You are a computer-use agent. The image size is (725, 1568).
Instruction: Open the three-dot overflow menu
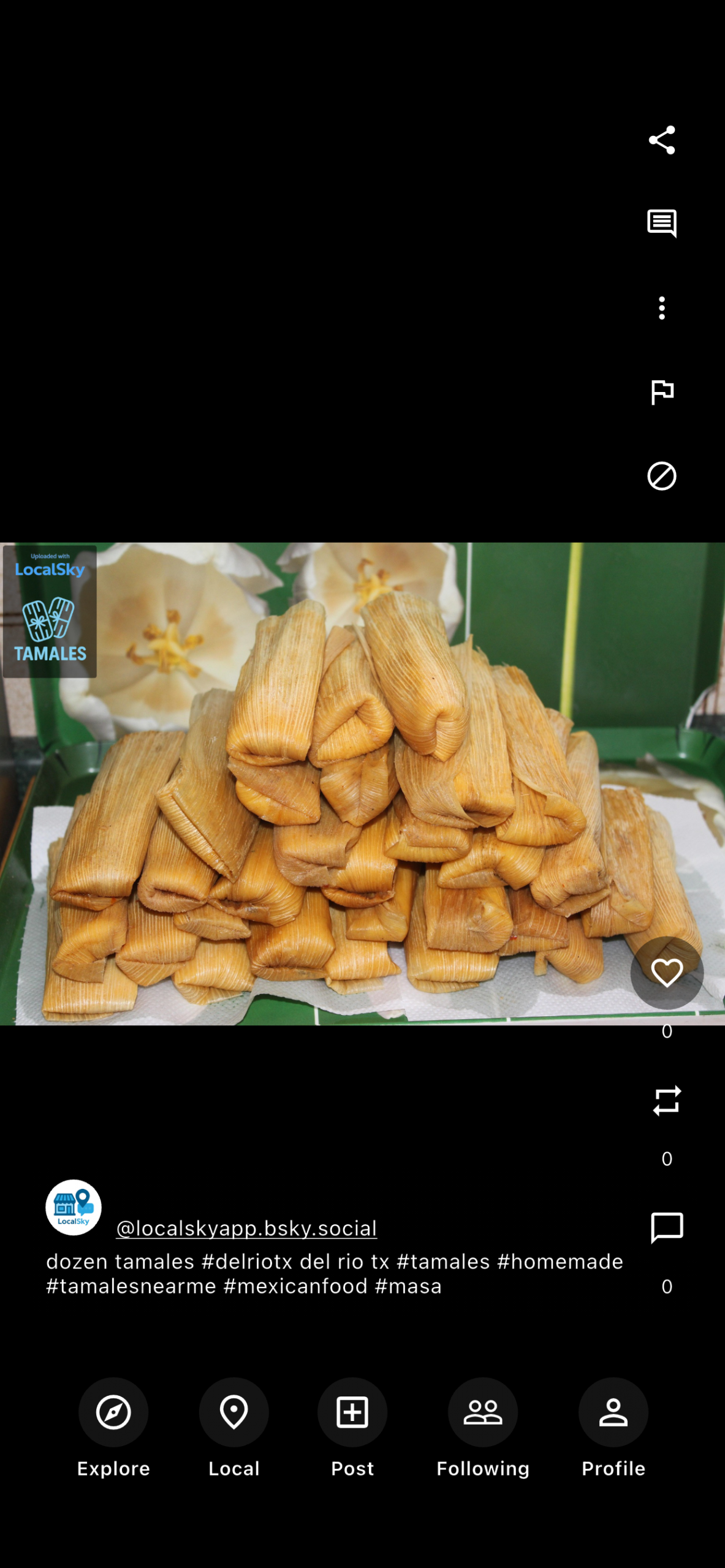point(661,308)
